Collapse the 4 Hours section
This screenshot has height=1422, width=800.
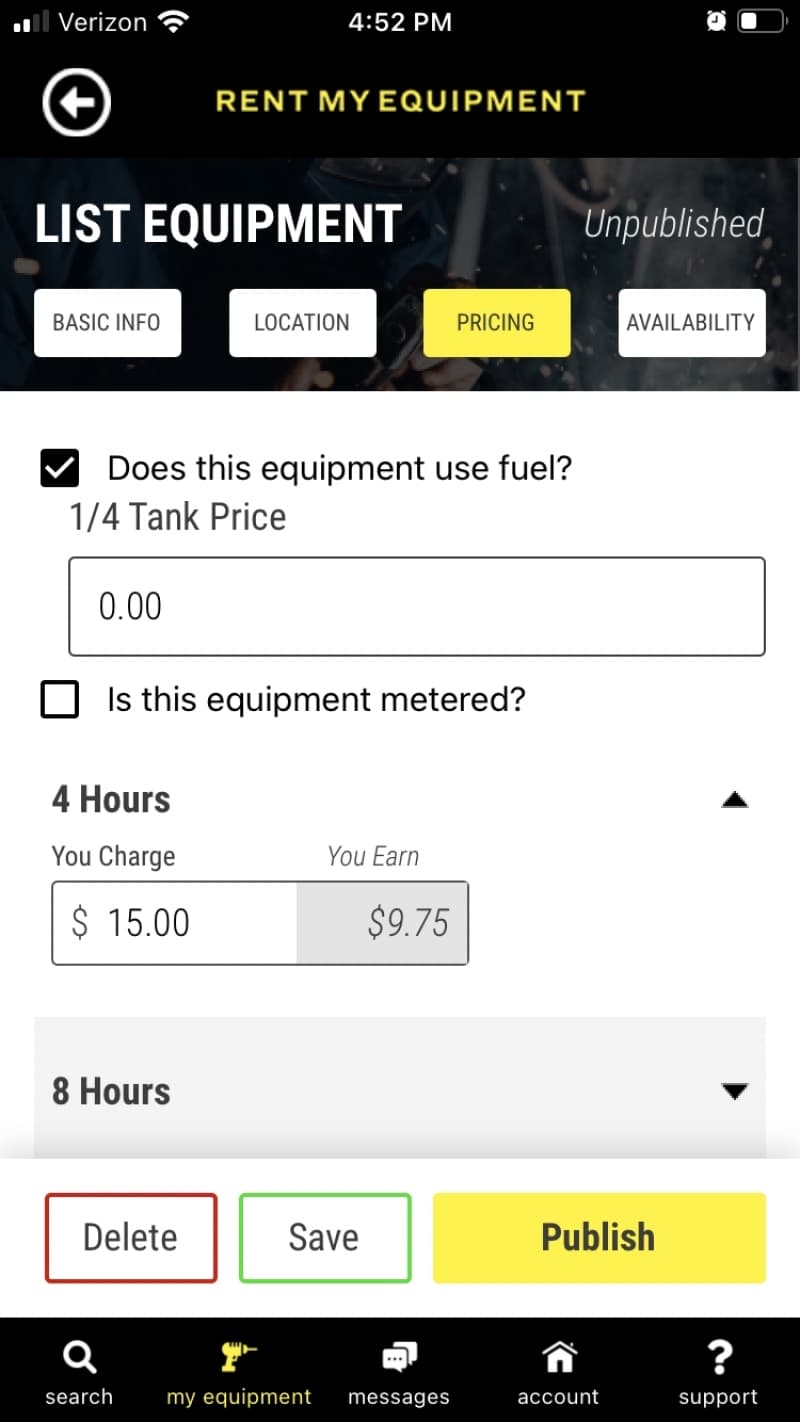(734, 800)
